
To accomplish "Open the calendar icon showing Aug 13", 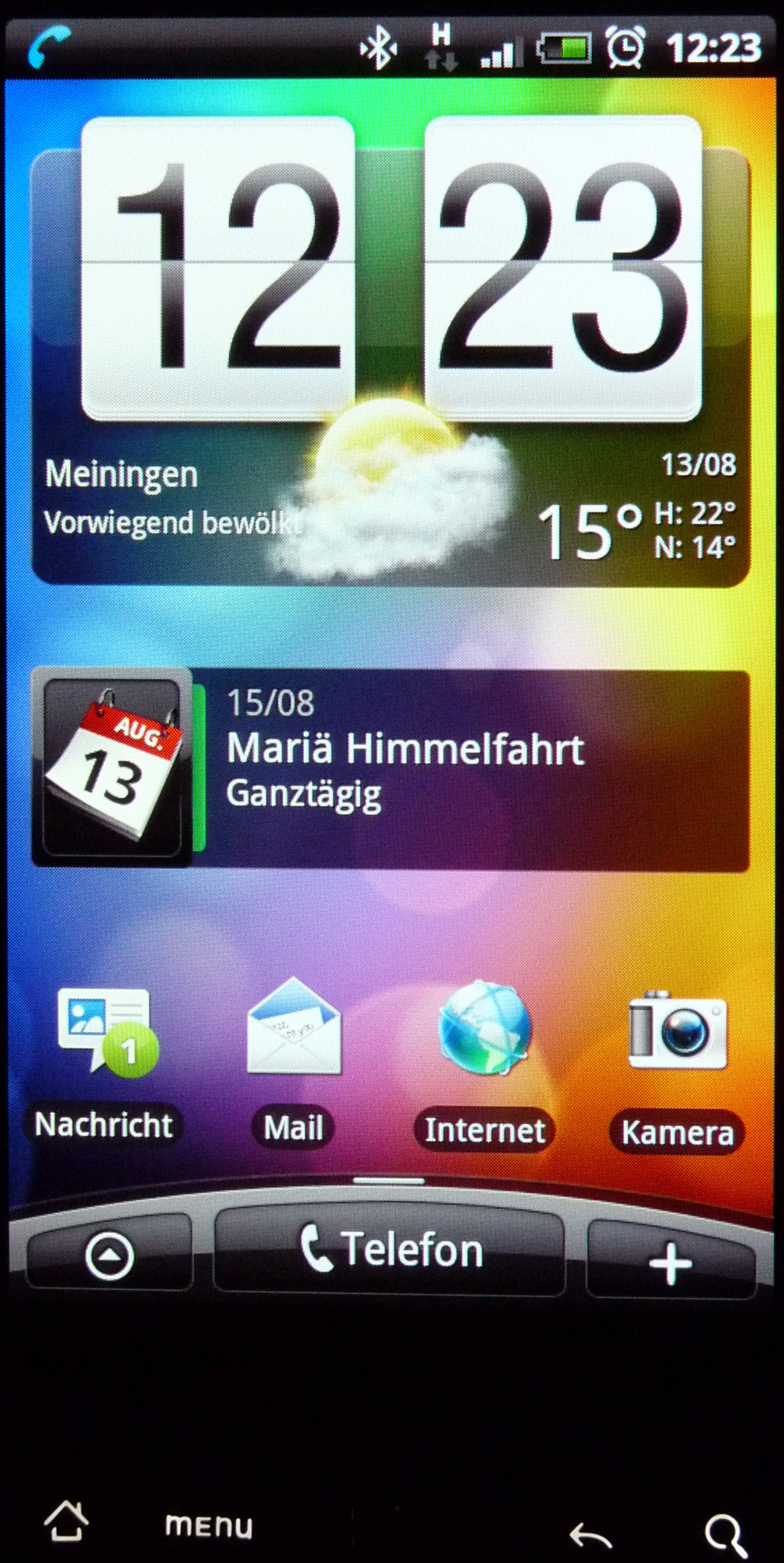I will pos(113,768).
